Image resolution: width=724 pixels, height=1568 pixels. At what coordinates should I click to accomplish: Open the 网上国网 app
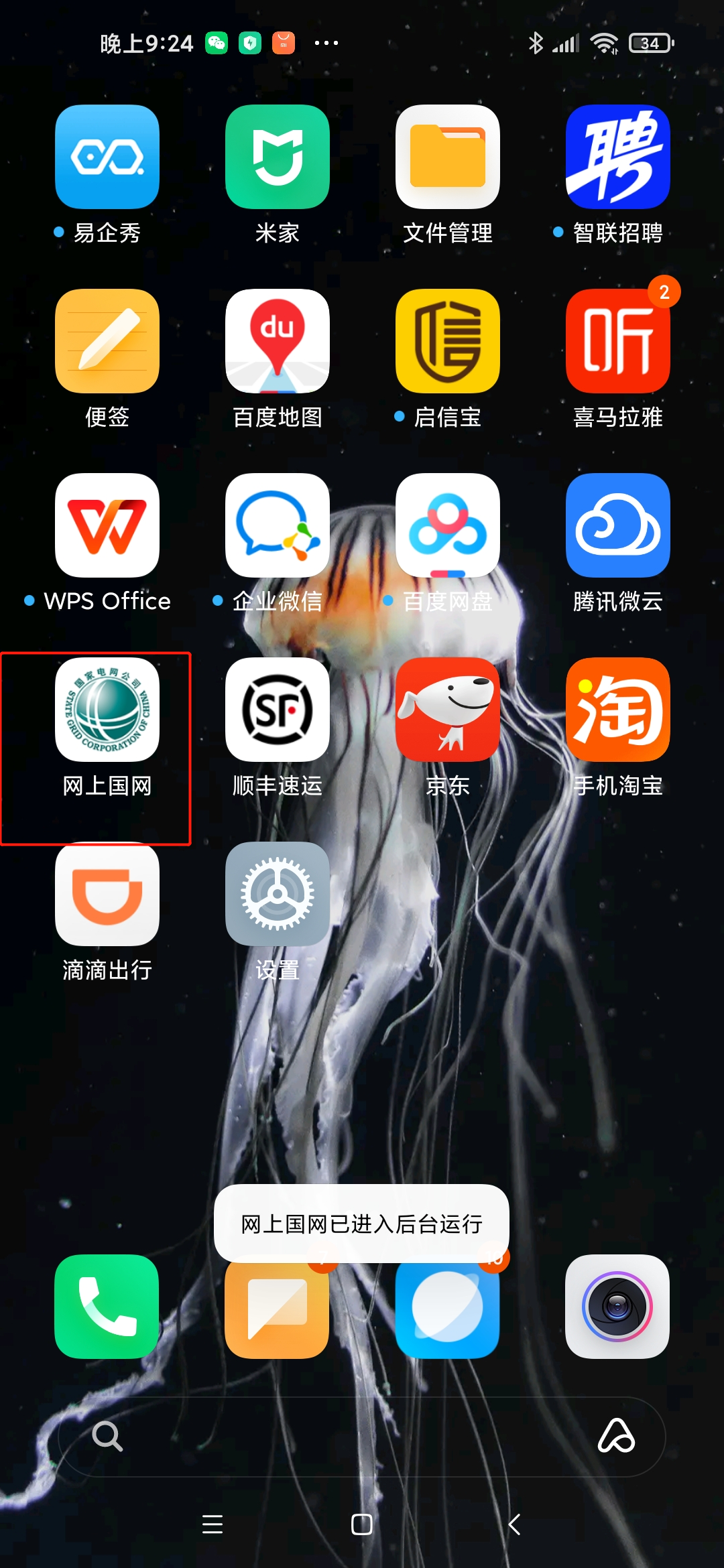pyautogui.click(x=107, y=710)
